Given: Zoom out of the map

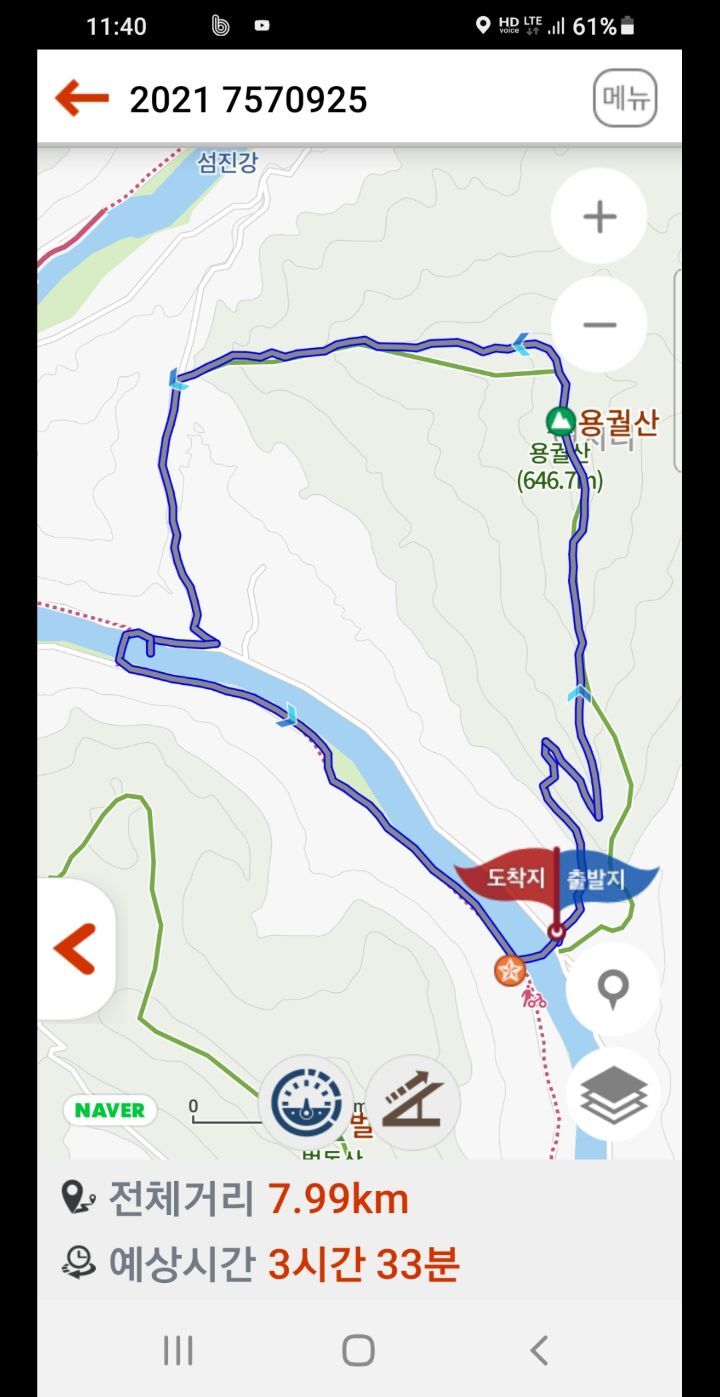Looking at the screenshot, I should [x=599, y=325].
